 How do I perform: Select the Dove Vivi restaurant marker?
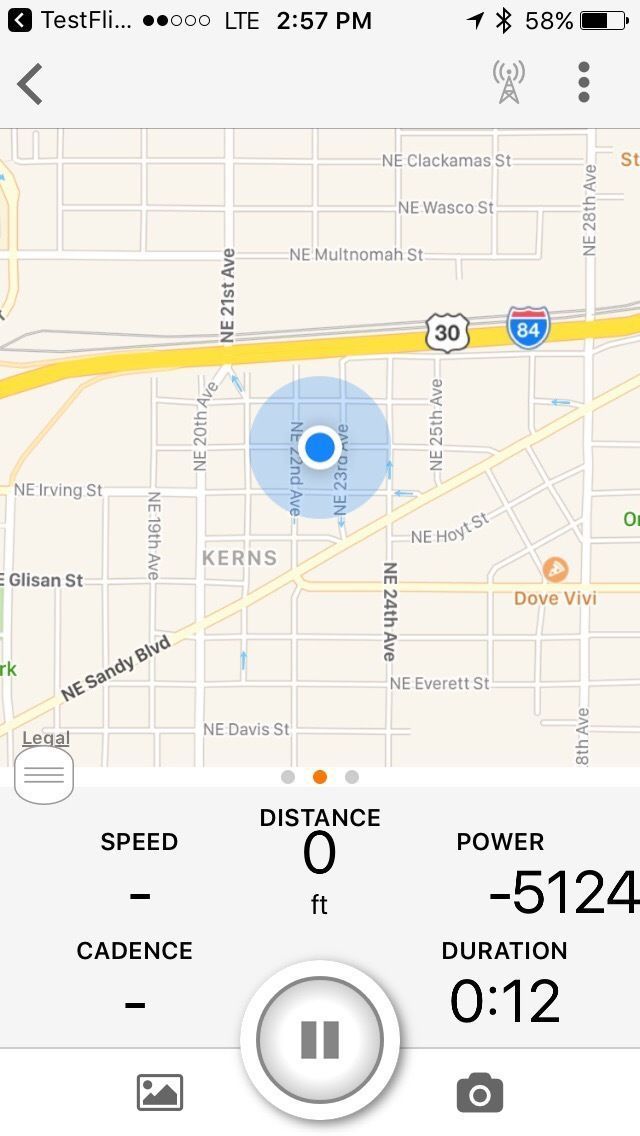tap(555, 571)
